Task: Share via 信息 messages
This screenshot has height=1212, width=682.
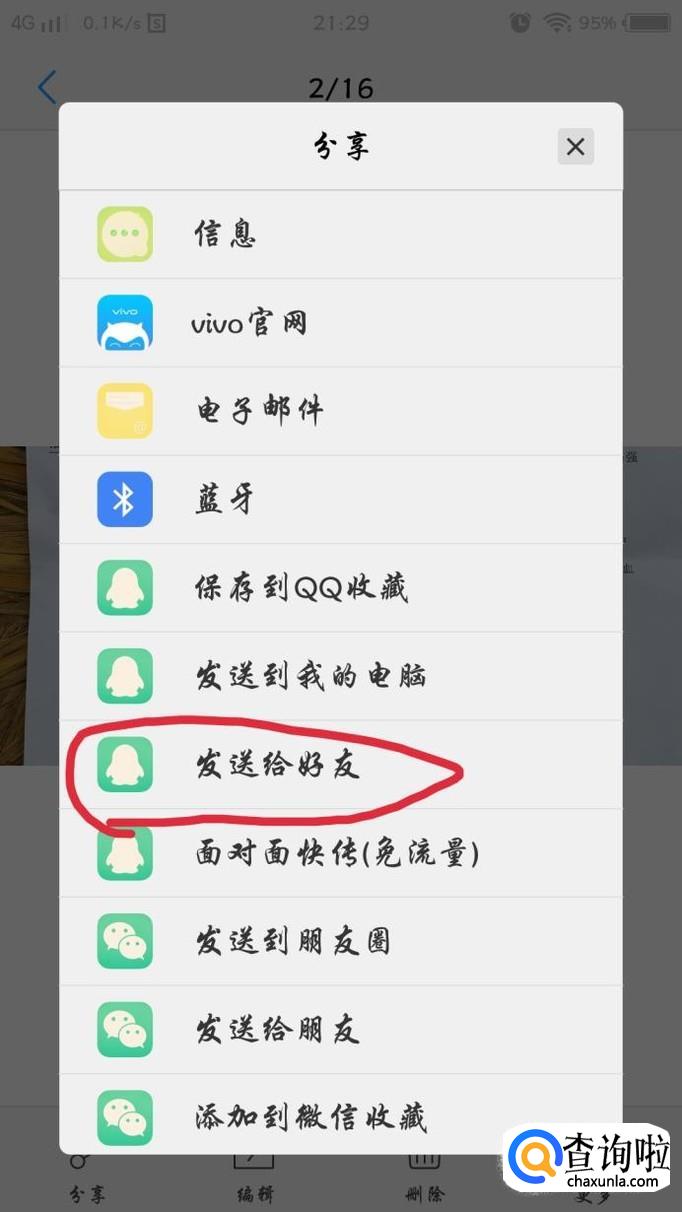Action: click(x=341, y=235)
